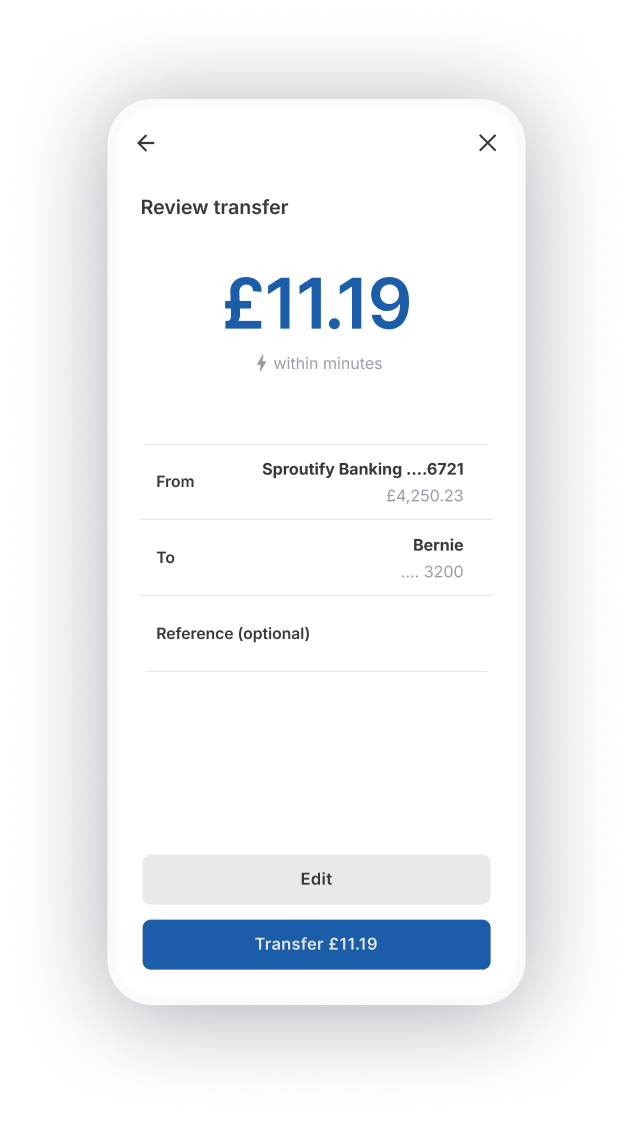Confirm with Transfer £11.19 button
634x1122 pixels.
click(x=316, y=944)
